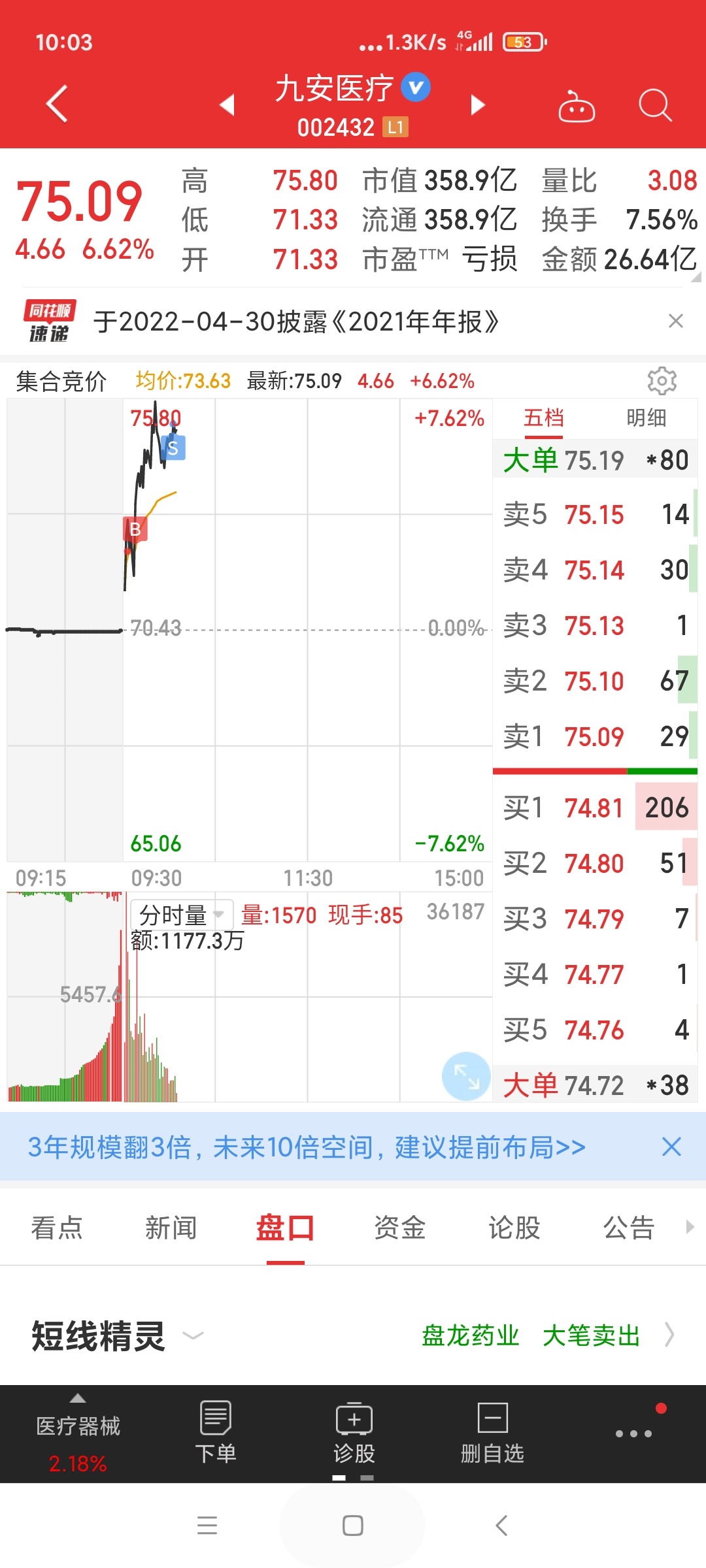The image size is (706, 1568).
Task: Expand the 短线精灵 dropdown
Action: [193, 1335]
